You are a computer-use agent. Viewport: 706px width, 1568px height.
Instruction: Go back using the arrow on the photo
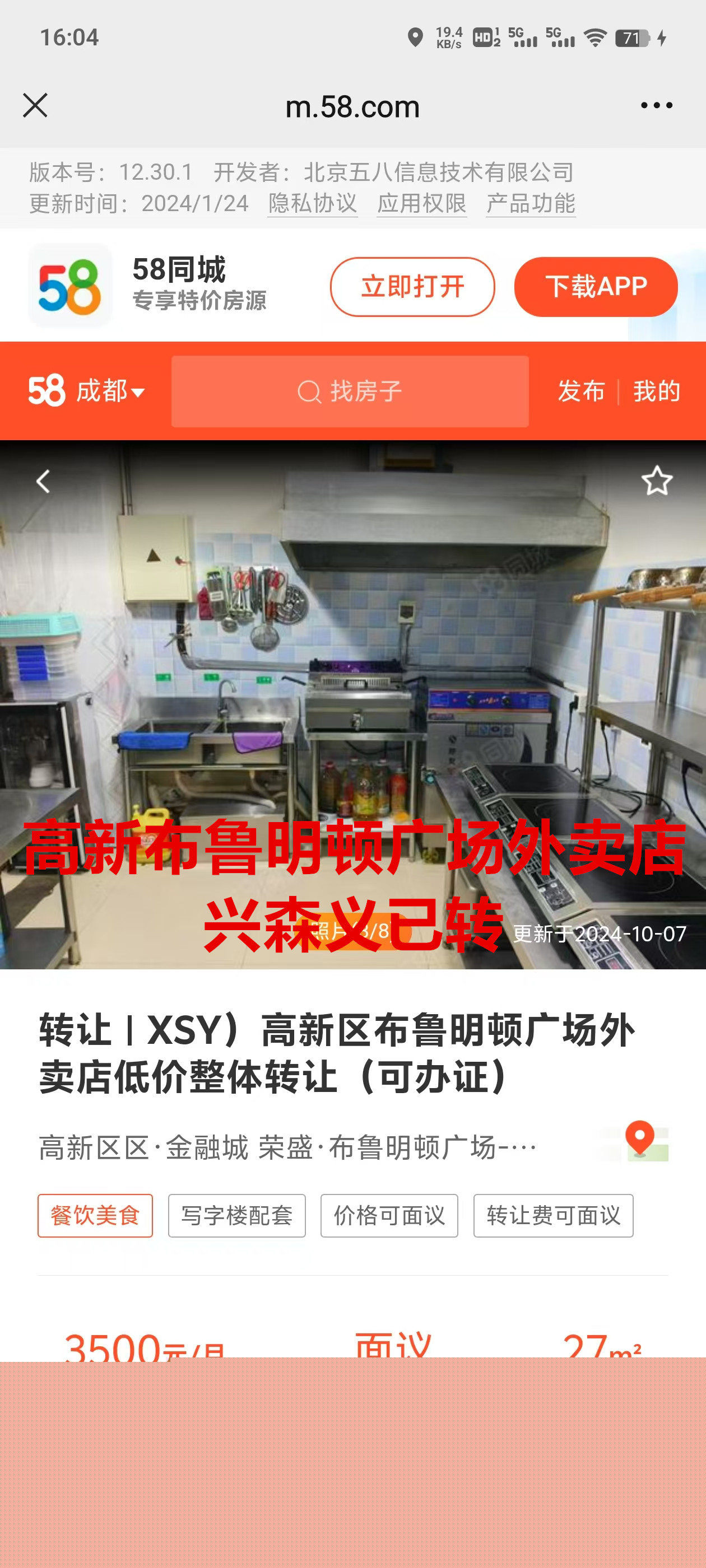pos(43,482)
